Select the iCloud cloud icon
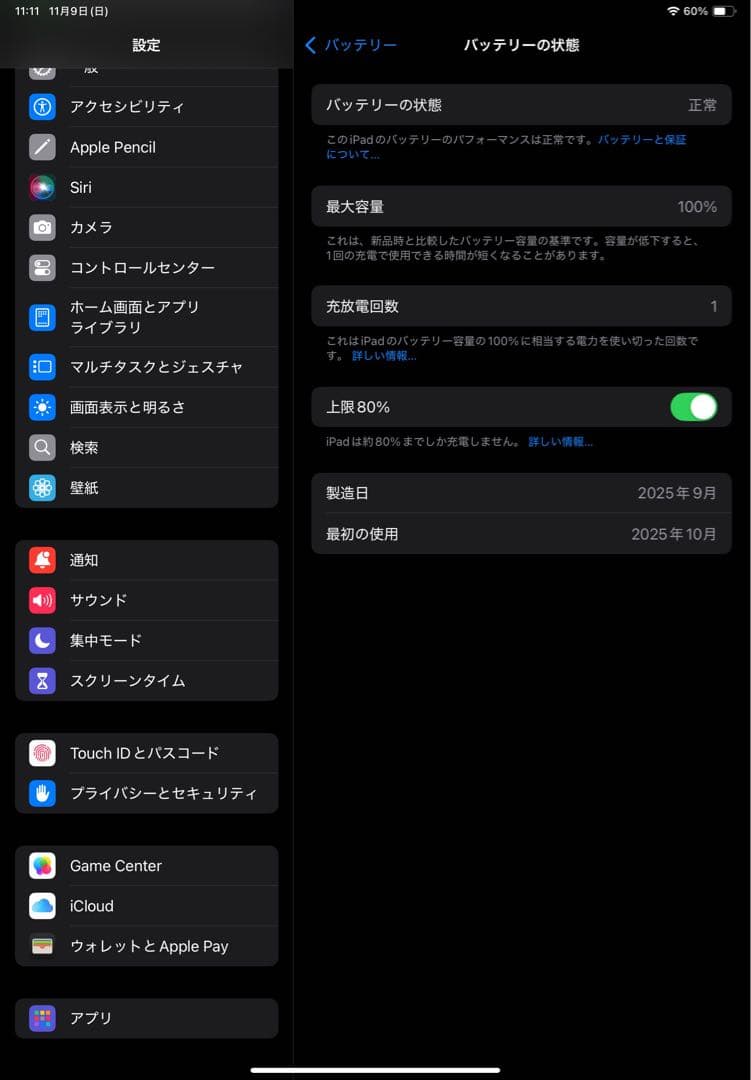The height and width of the screenshot is (1080, 751). 41,906
